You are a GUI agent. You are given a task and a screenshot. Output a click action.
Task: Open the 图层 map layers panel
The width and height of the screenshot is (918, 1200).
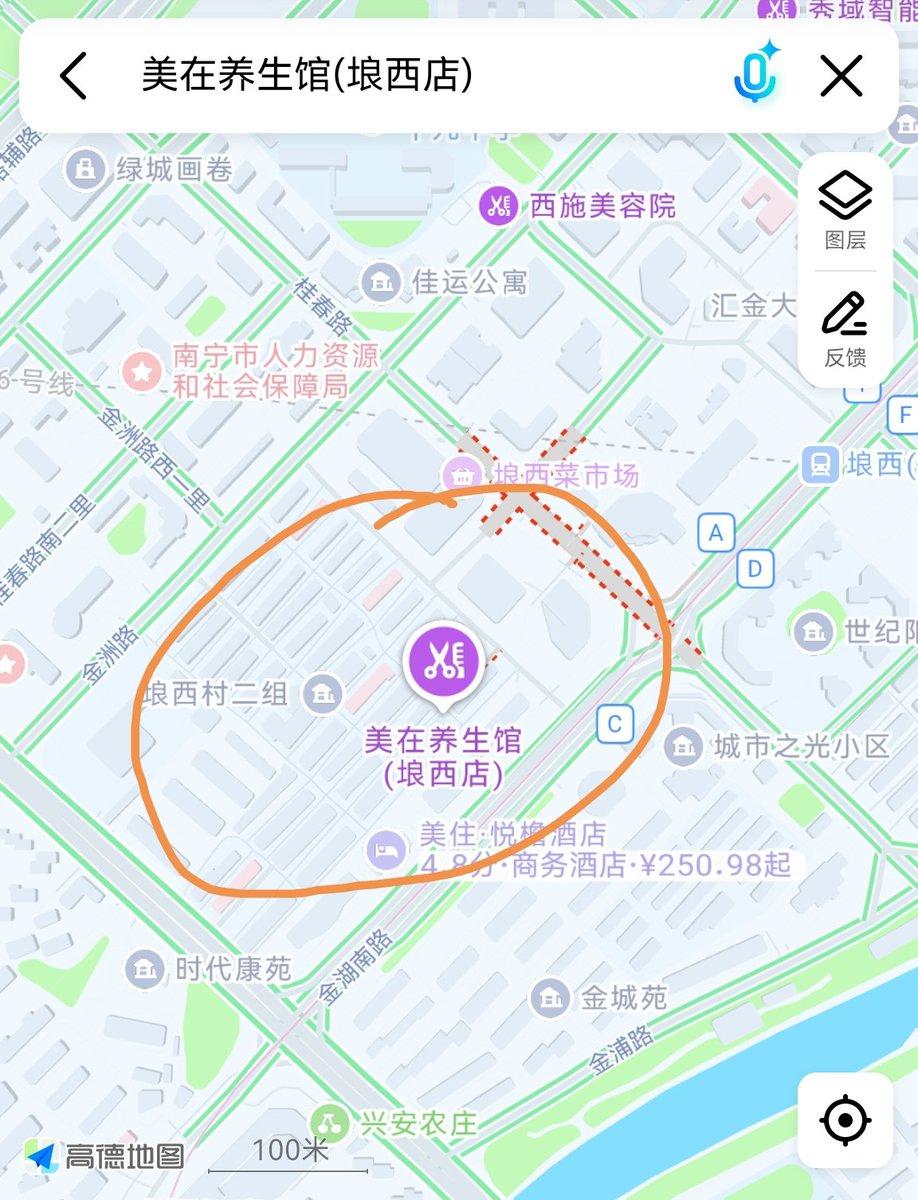pyautogui.click(x=845, y=207)
